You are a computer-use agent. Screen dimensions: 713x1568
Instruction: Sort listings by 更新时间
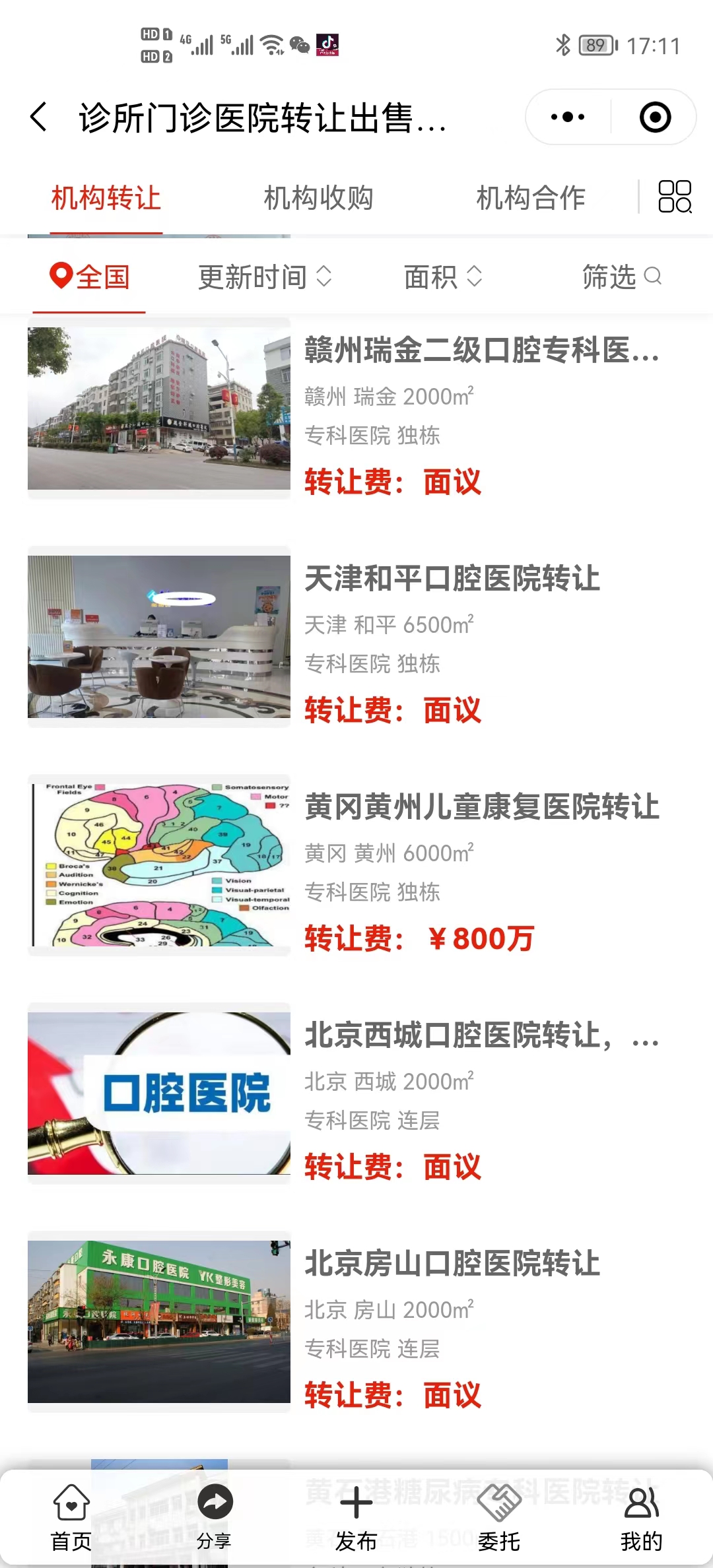point(264,277)
